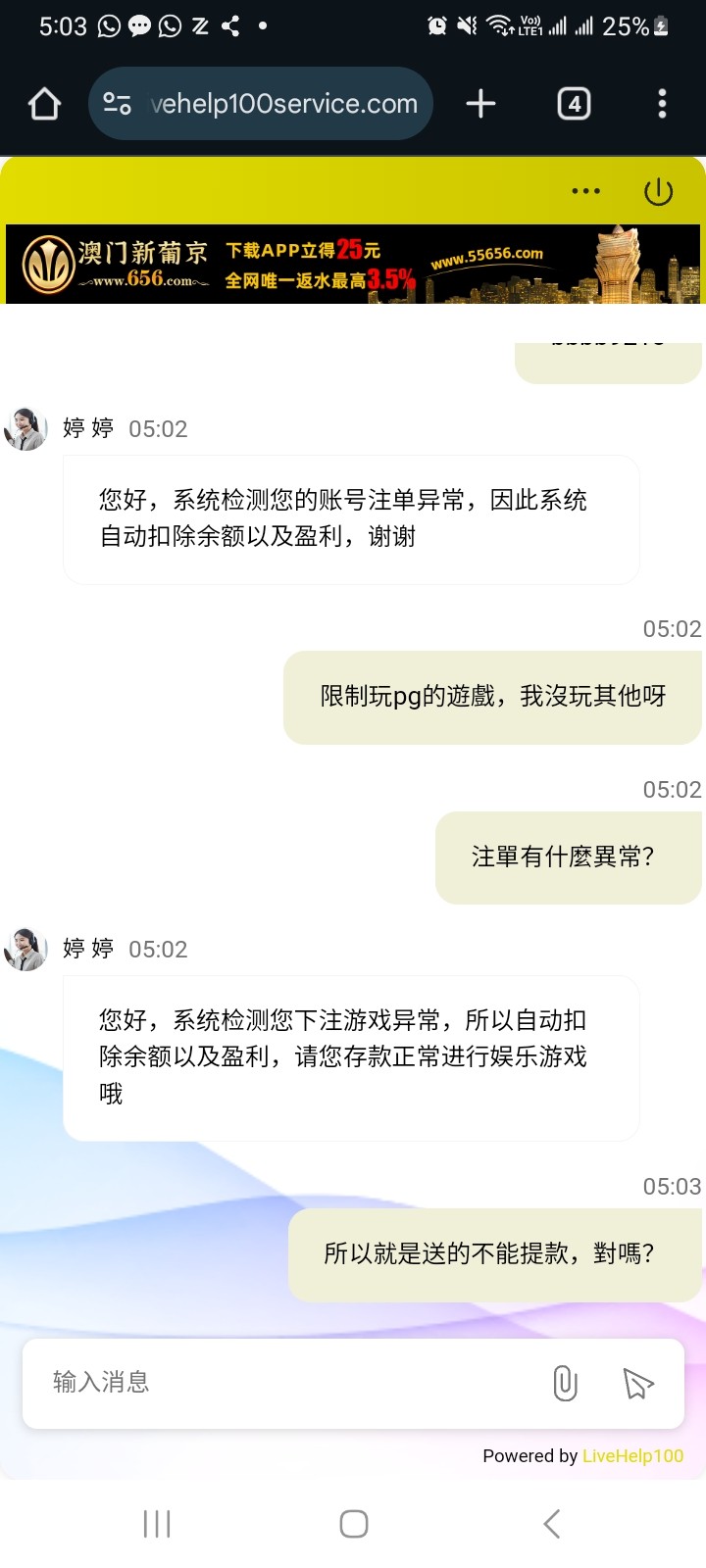Tap the battery indicator showing 25%
706x1568 pixels.
point(638,24)
